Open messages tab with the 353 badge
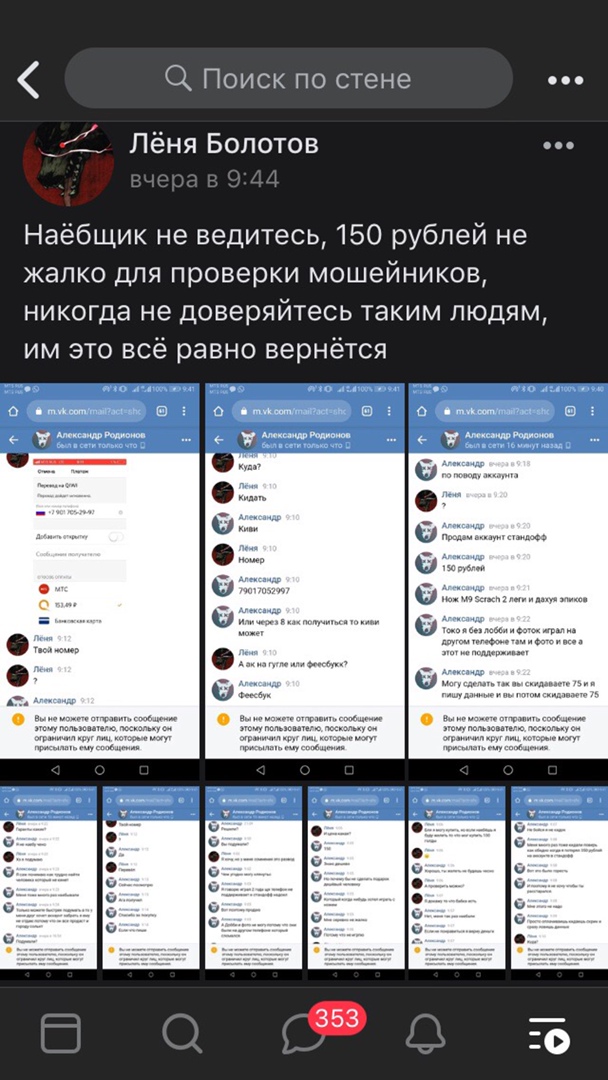 (x=304, y=1032)
